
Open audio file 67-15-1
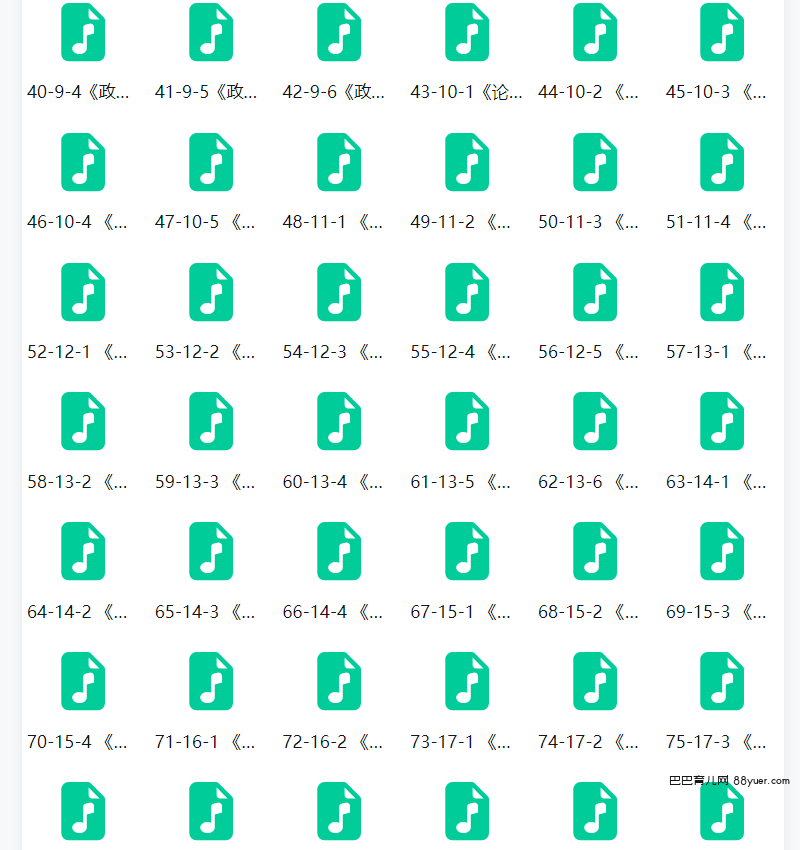click(467, 551)
